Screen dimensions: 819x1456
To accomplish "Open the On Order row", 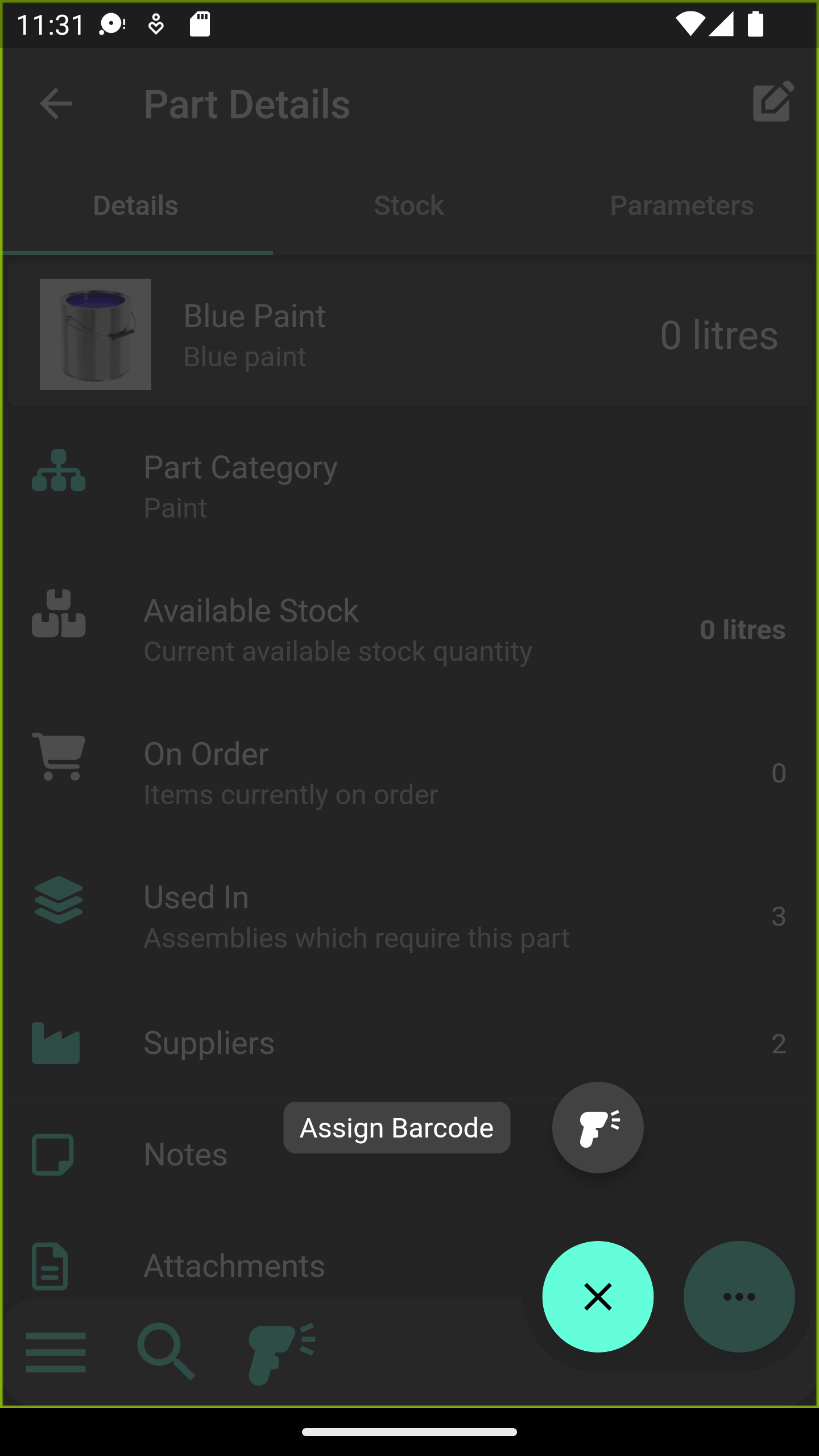I will click(409, 773).
